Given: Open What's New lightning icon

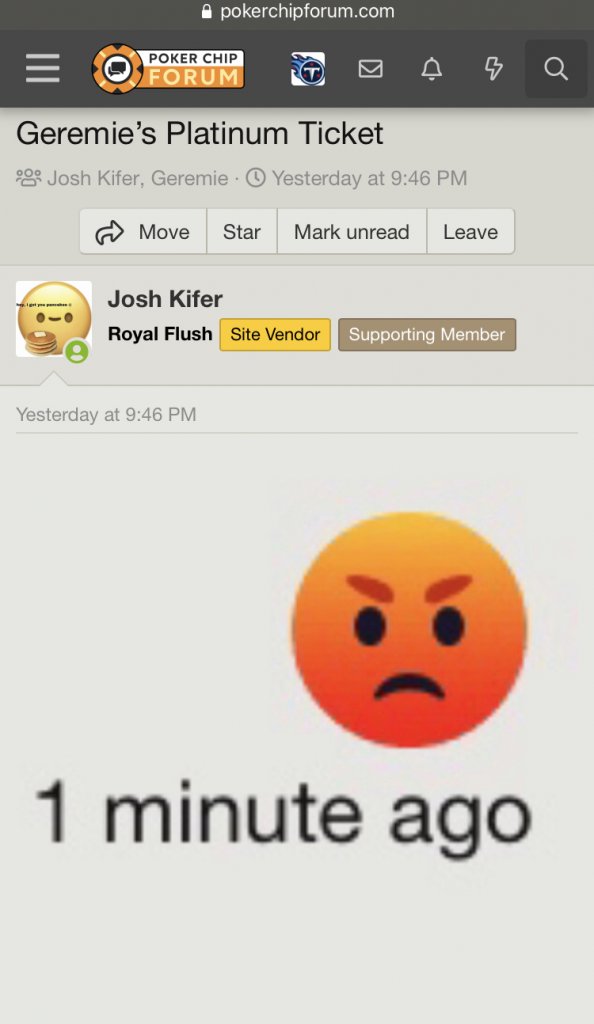Looking at the screenshot, I should 493,69.
